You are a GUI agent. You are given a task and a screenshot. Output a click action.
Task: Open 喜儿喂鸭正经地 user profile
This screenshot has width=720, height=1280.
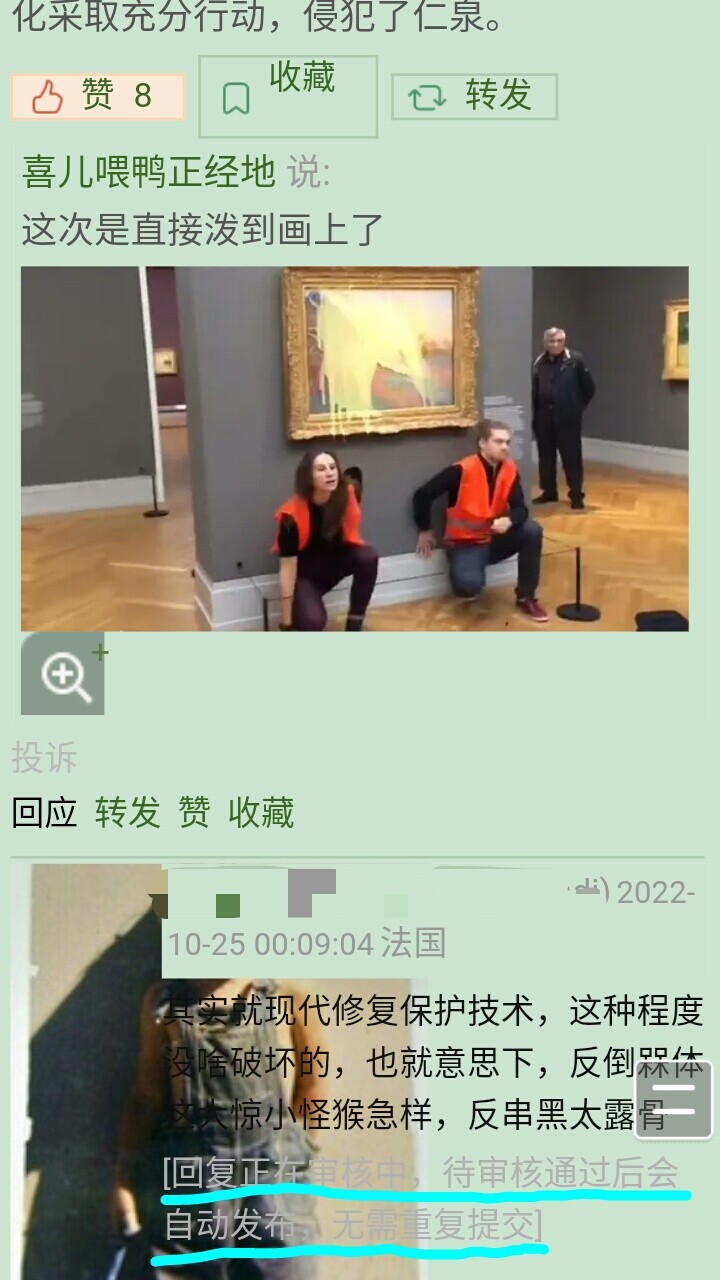point(148,172)
